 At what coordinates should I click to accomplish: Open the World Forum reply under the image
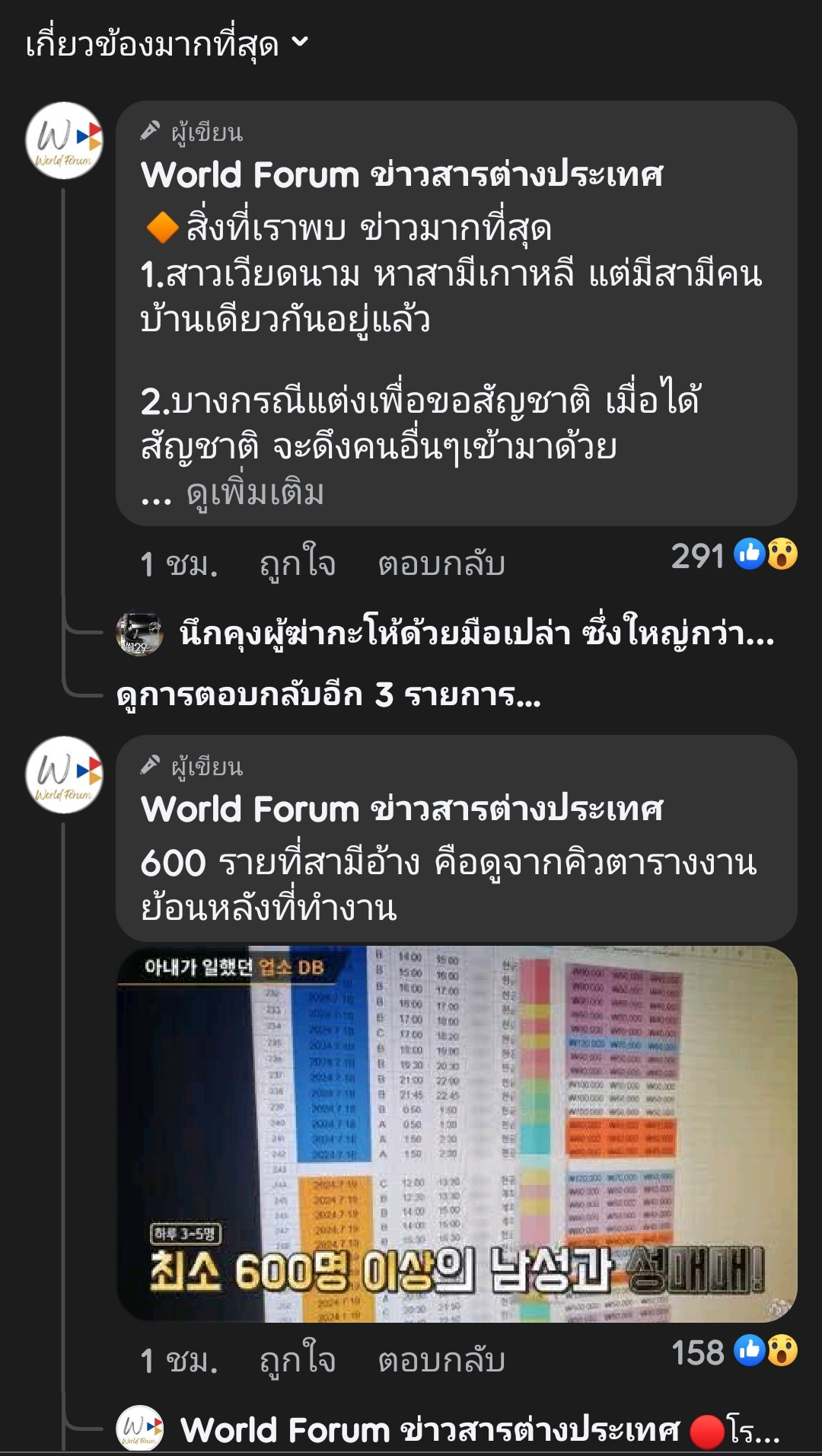point(479,1430)
